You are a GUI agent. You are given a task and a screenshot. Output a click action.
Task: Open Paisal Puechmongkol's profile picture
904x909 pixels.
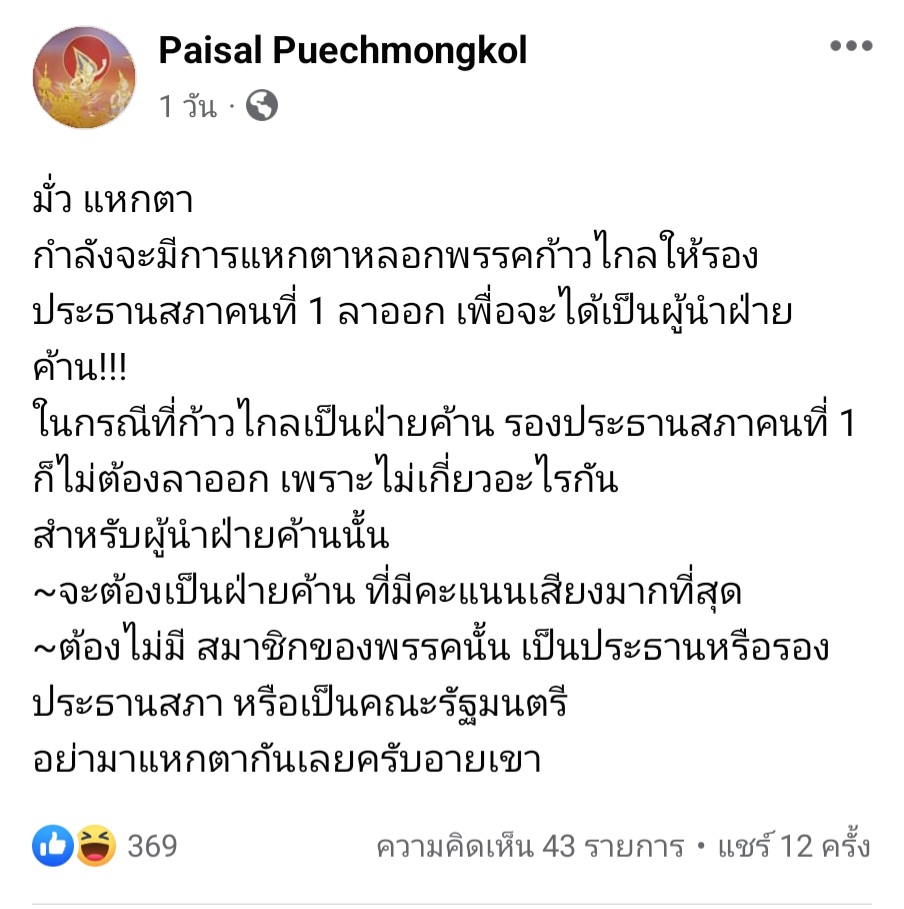(84, 78)
